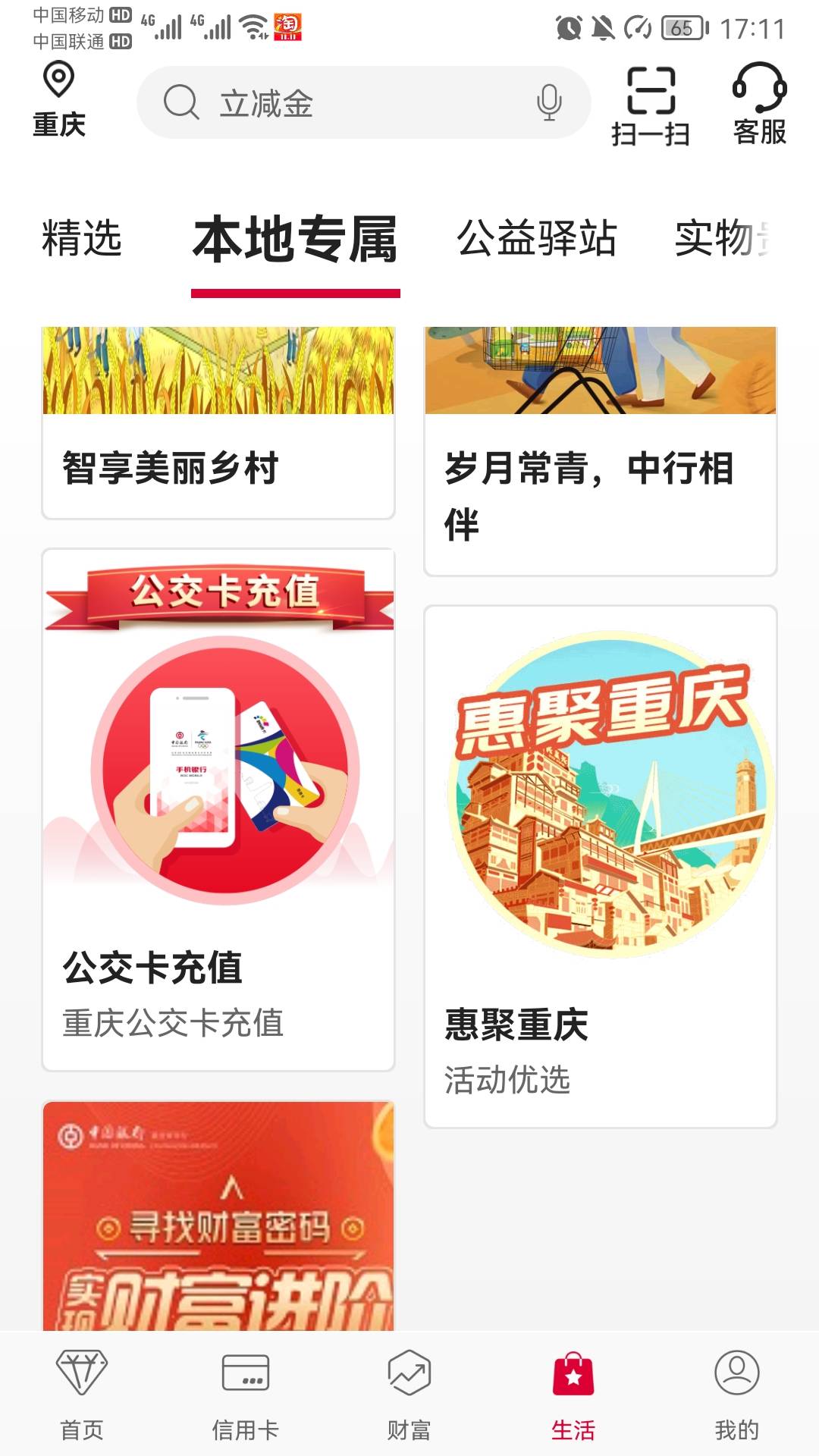The width and height of the screenshot is (819, 1456).
Task: Change the location from 重庆
Action: [58, 101]
